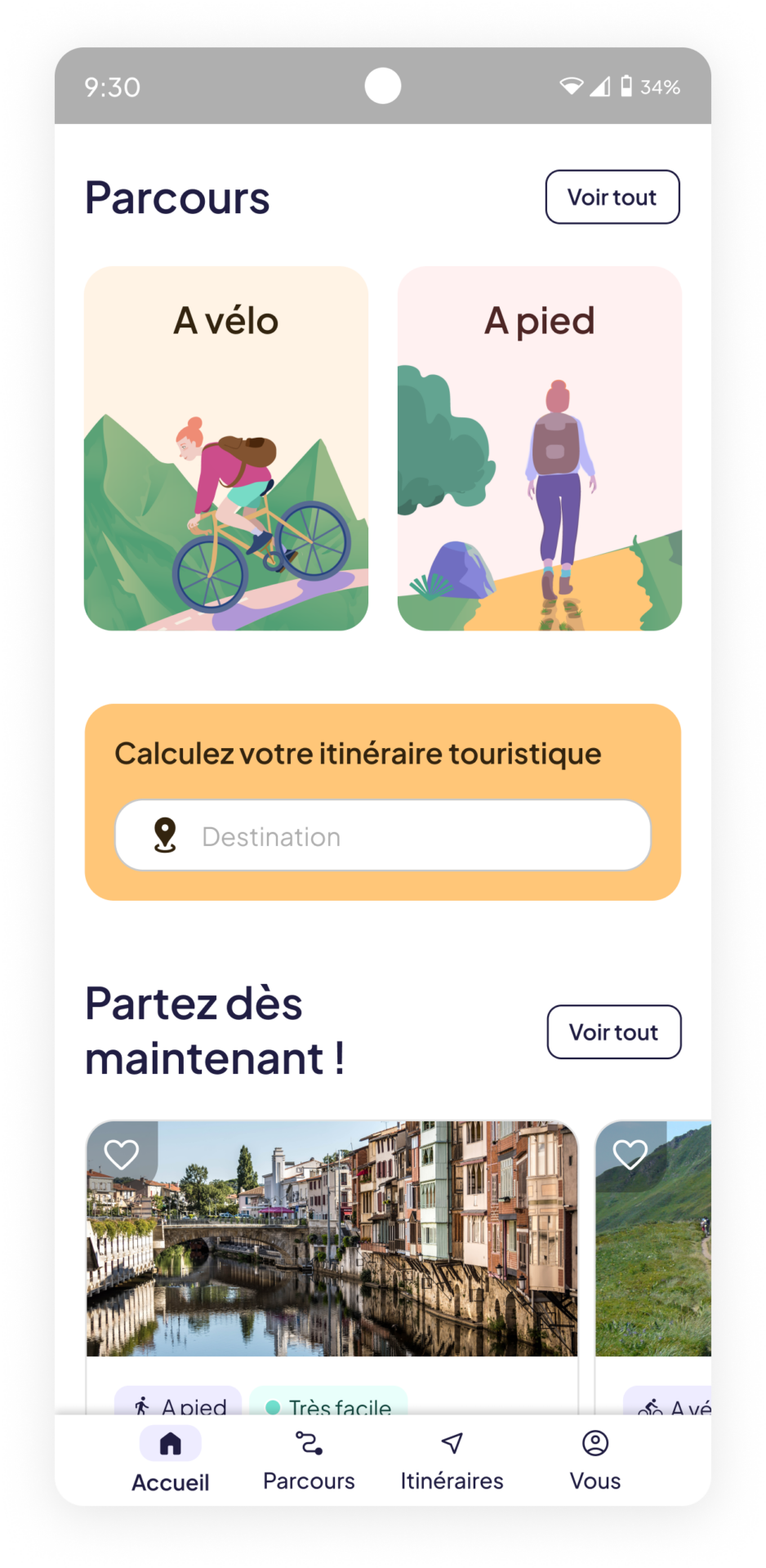Like the green hillside route card
766x1568 pixels.
coord(630,1154)
